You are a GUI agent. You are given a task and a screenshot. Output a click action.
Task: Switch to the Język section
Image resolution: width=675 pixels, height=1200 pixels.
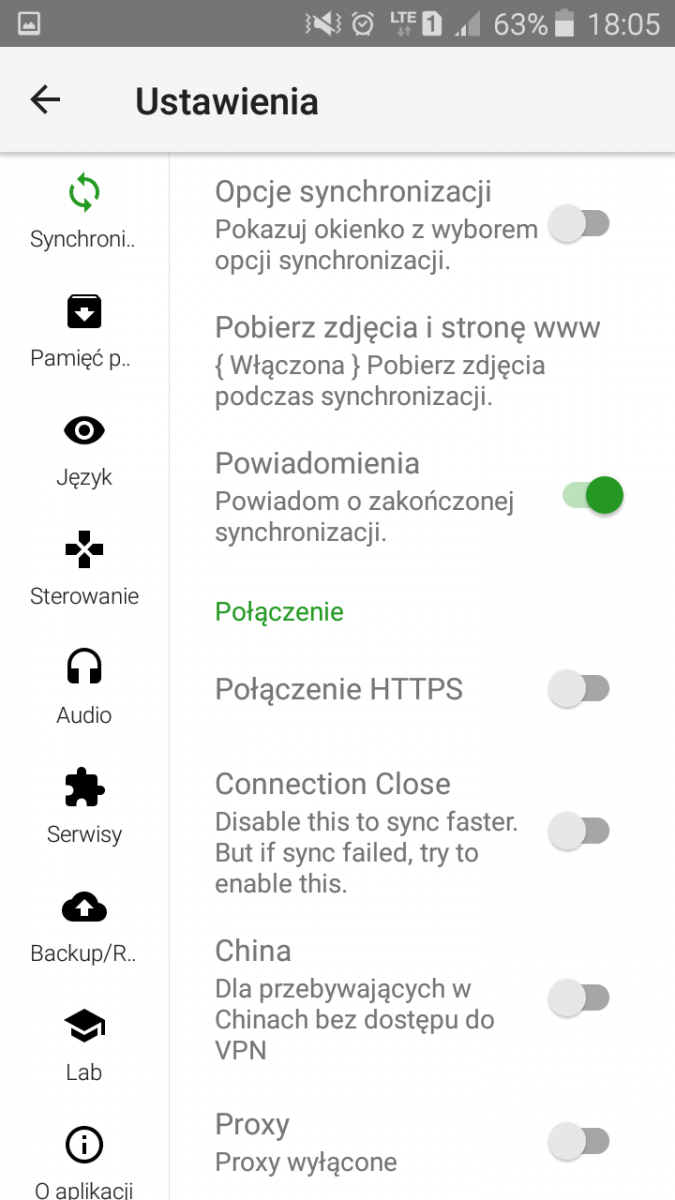pos(84,450)
